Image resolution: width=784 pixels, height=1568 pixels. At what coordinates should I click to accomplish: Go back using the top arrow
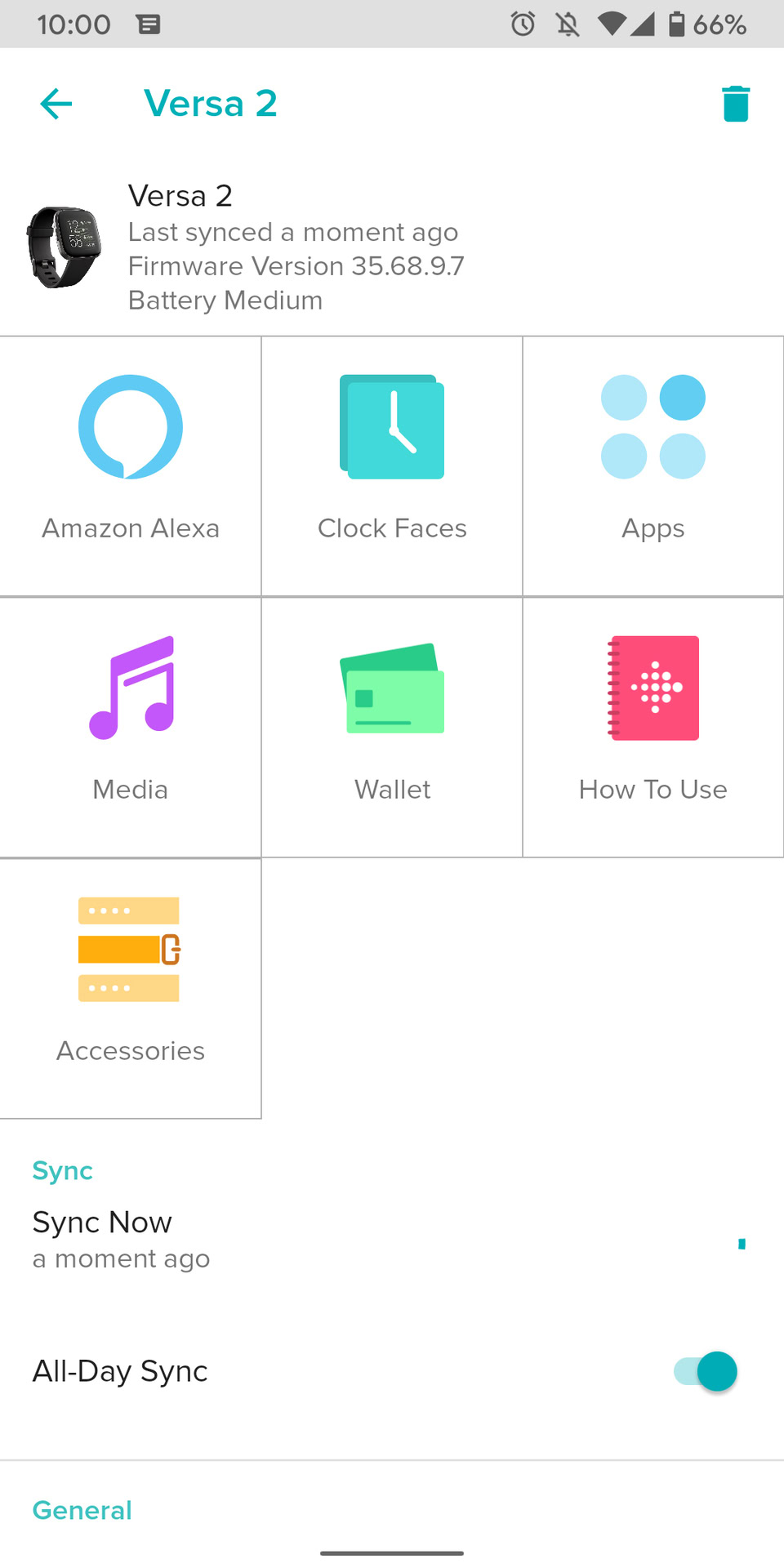point(56,104)
